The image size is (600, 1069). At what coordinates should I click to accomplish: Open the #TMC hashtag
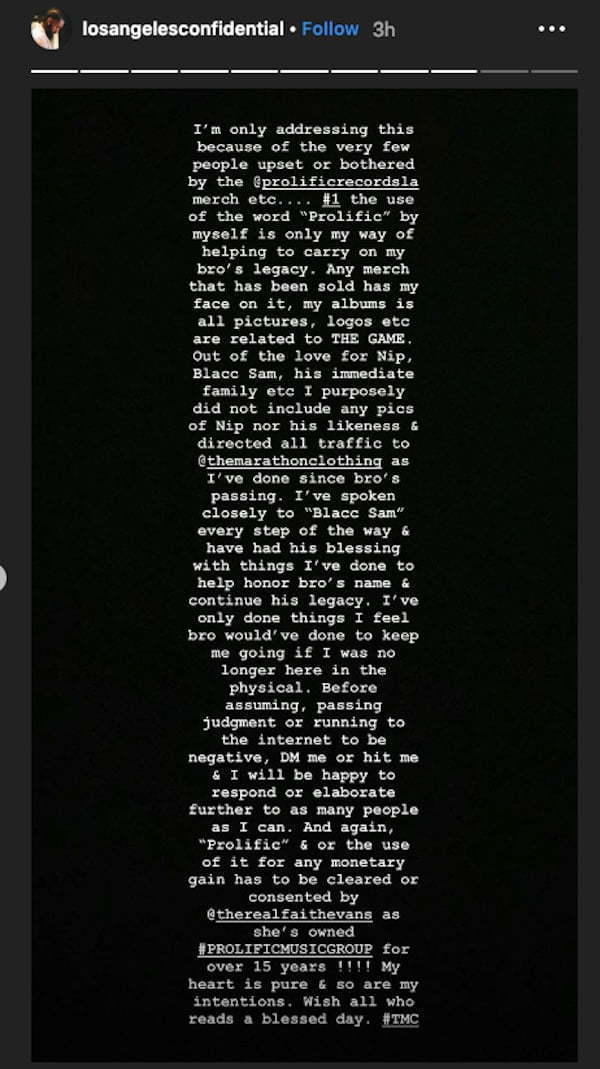pyautogui.click(x=400, y=1019)
